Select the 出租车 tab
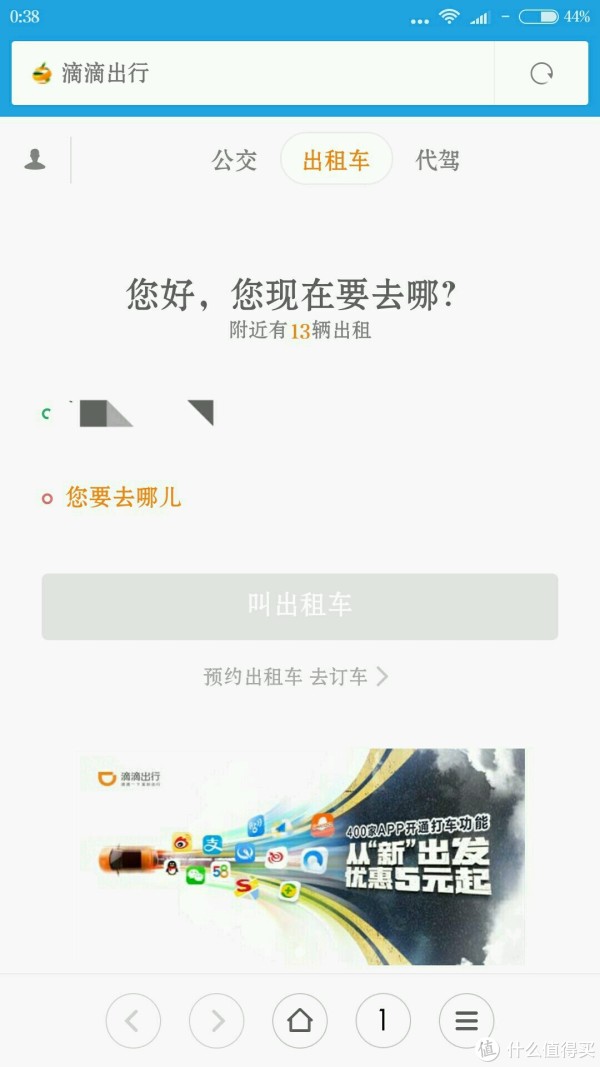This screenshot has width=600, height=1067. click(336, 159)
